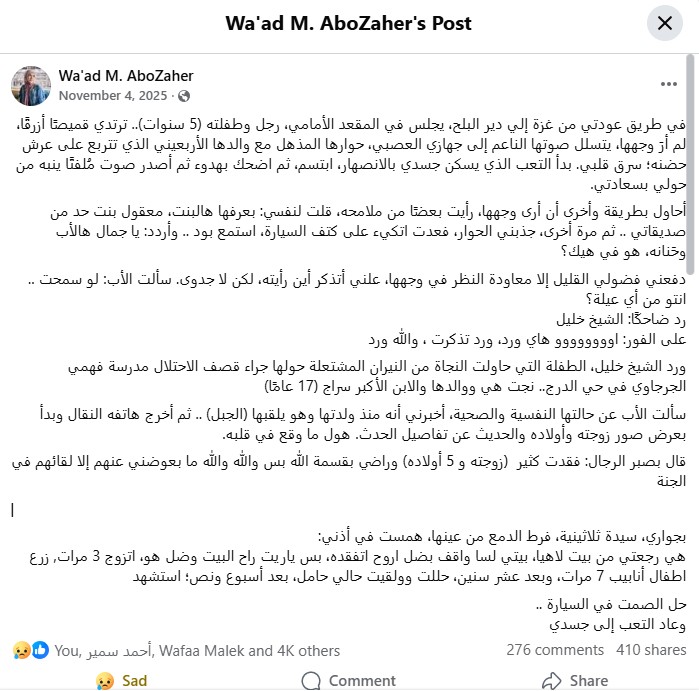Open the author name Wa'ad M. AboZaher

click(126, 76)
